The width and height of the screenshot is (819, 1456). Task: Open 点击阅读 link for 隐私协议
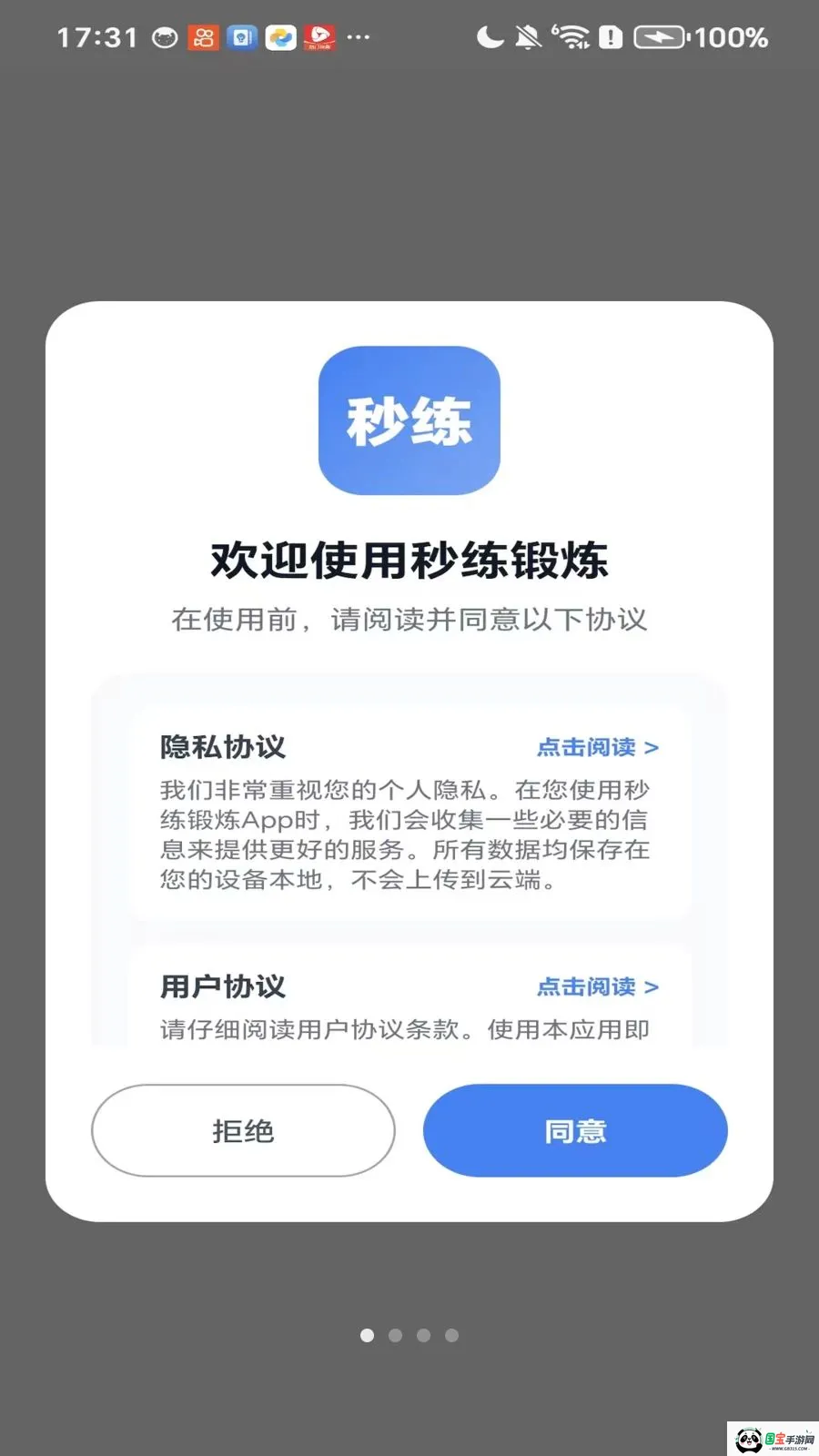coord(598,747)
